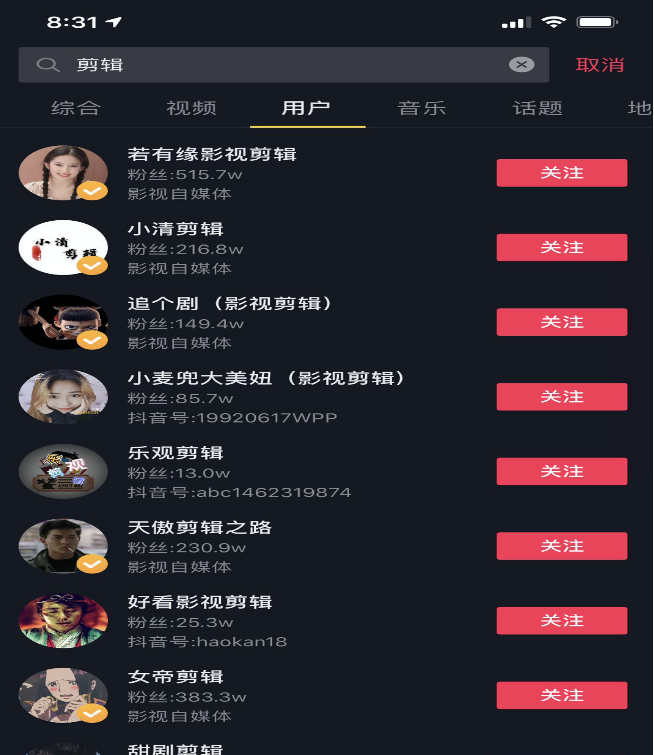Open the 女帝剪辑 user profile
654x755 pixels.
tap(175, 677)
